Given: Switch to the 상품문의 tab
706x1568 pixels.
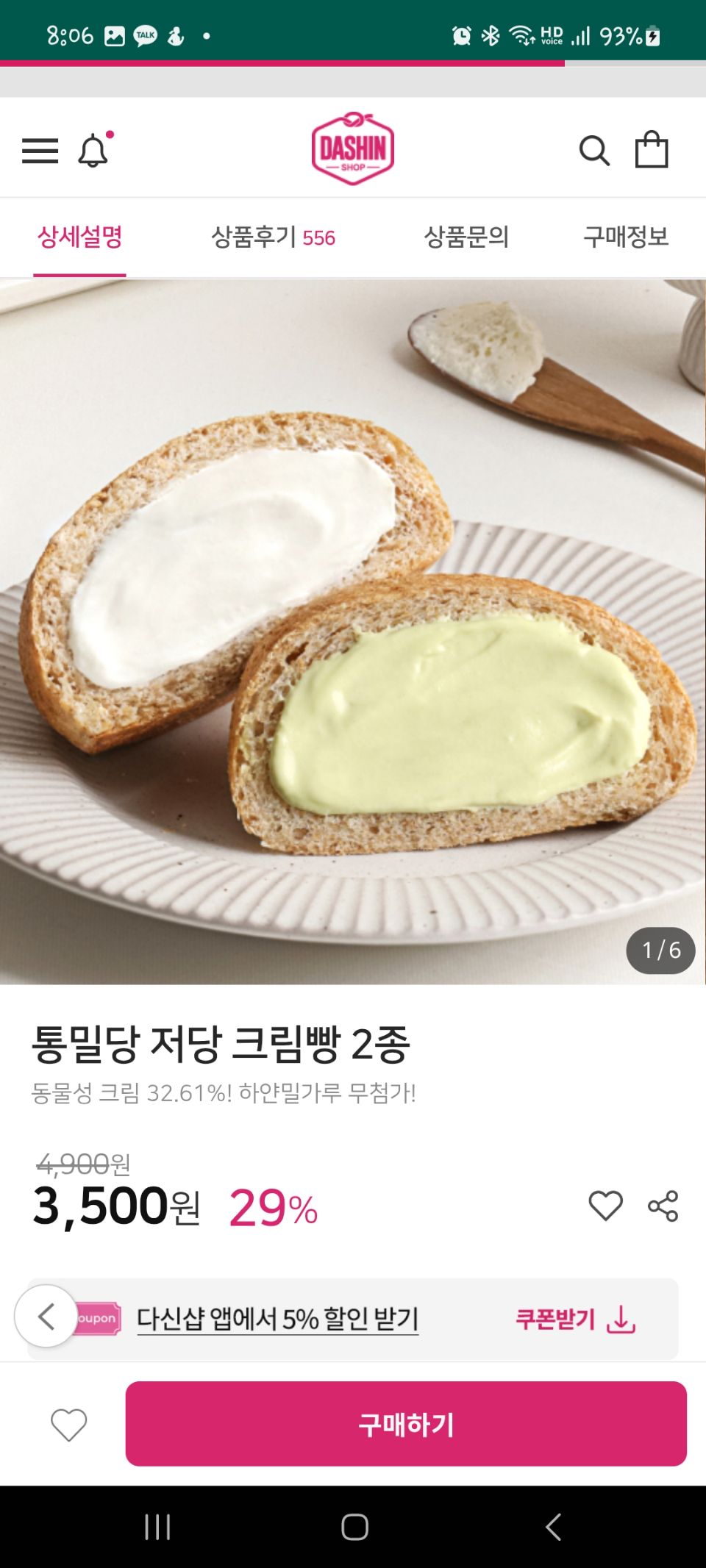Looking at the screenshot, I should click(466, 237).
